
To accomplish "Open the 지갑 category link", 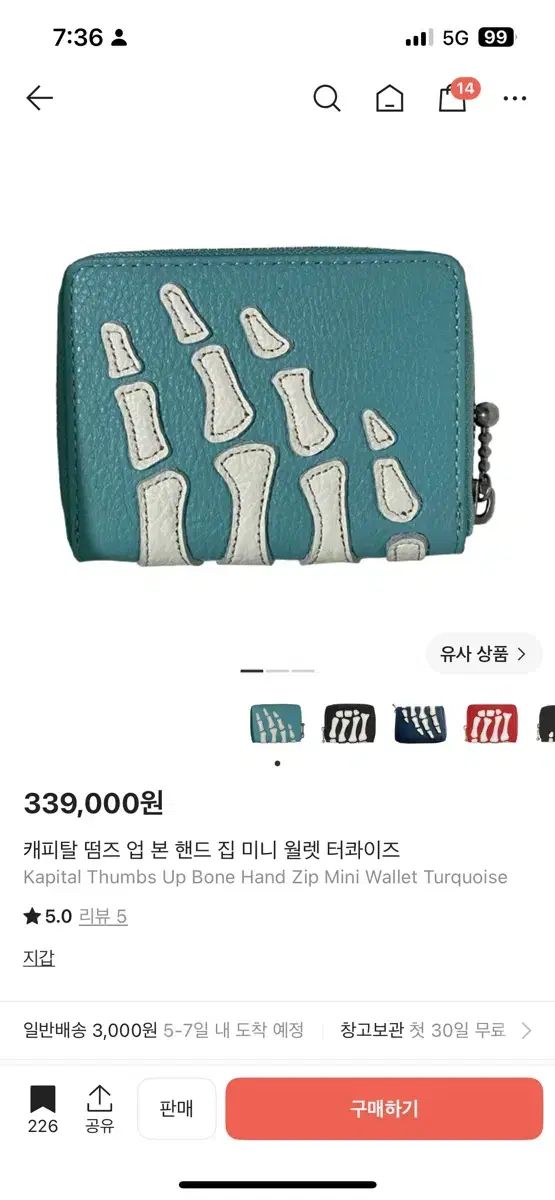I will pyautogui.click(x=39, y=957).
